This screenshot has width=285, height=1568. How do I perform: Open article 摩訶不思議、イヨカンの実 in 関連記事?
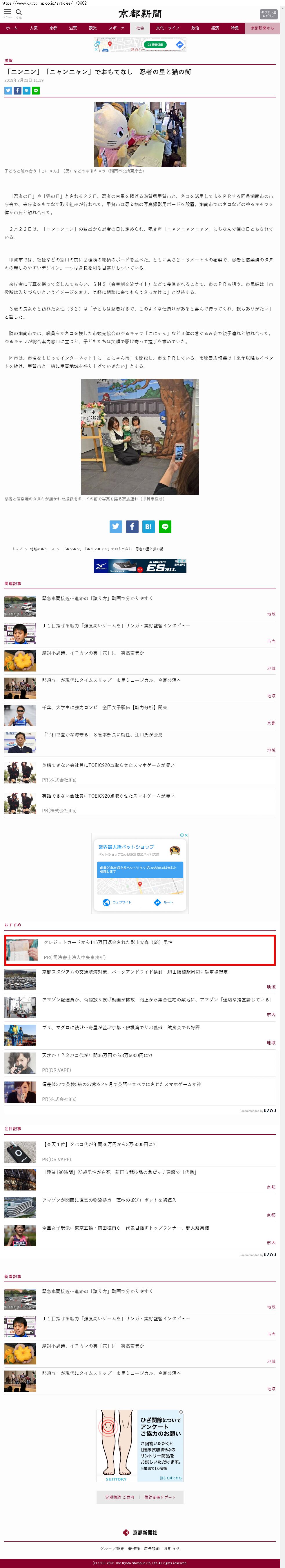(92, 653)
